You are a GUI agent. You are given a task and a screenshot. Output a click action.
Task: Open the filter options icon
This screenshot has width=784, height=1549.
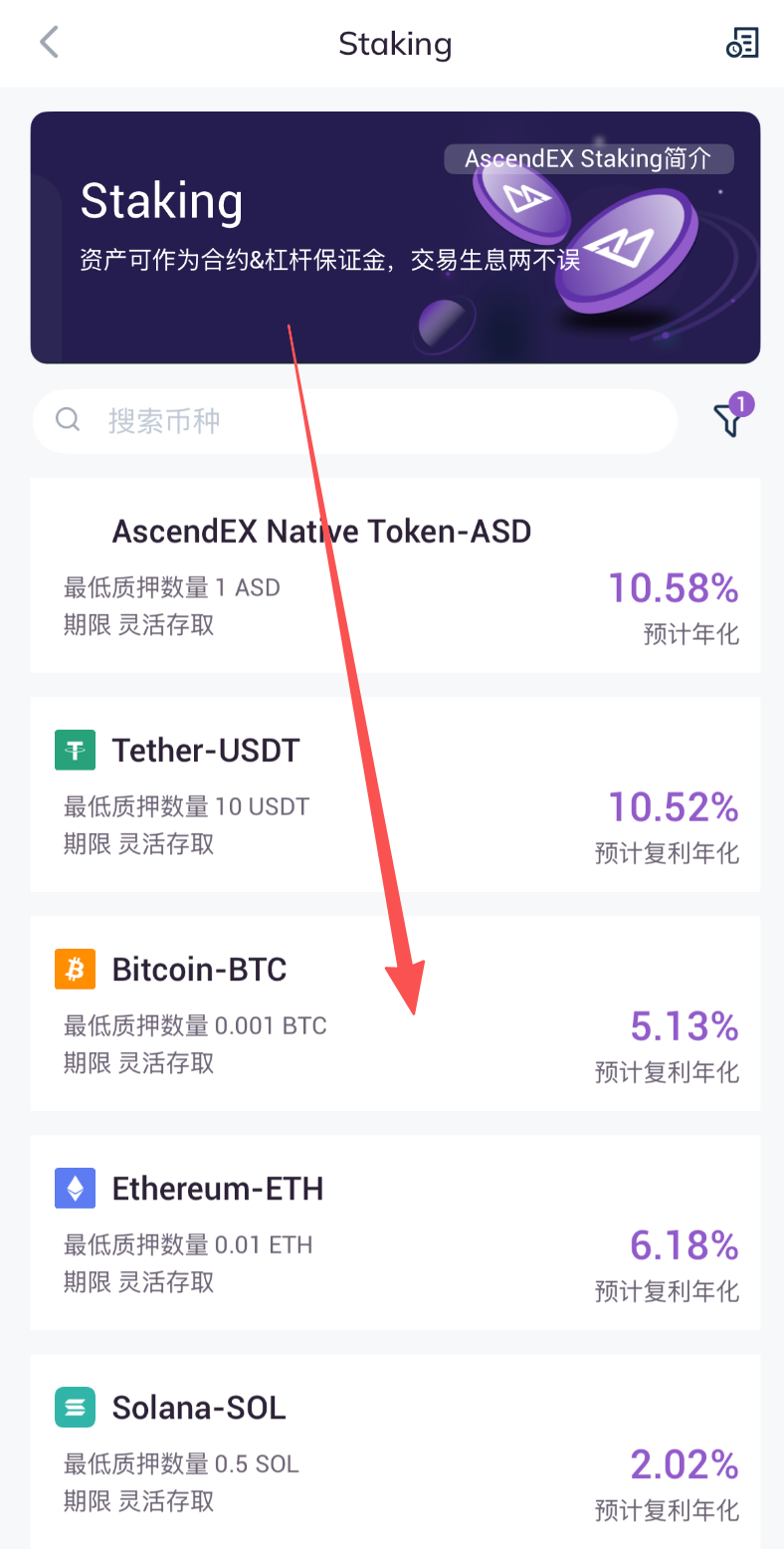(729, 420)
